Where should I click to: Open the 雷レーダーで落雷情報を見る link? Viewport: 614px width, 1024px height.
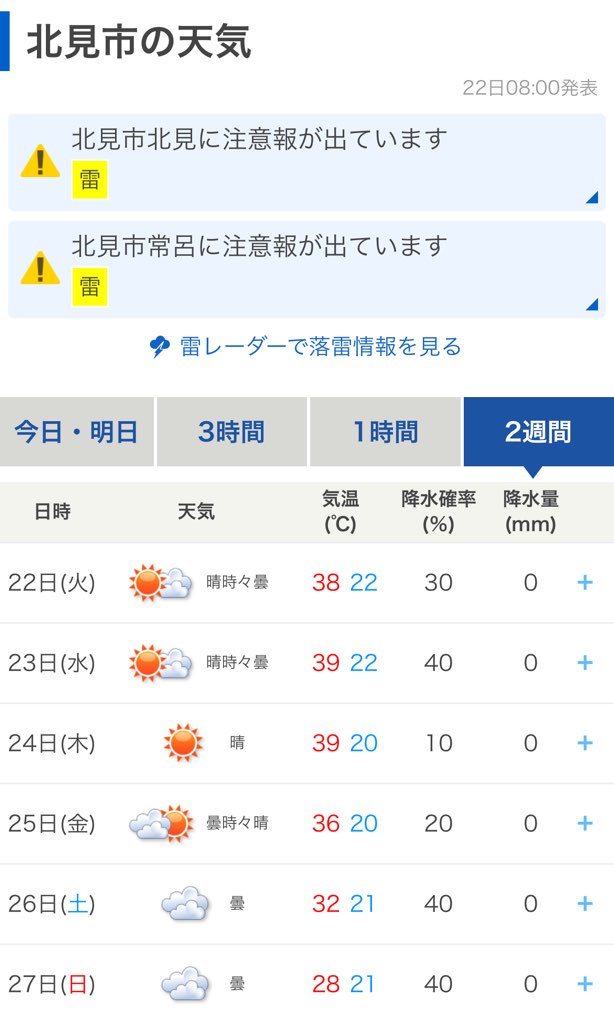[x=306, y=347]
